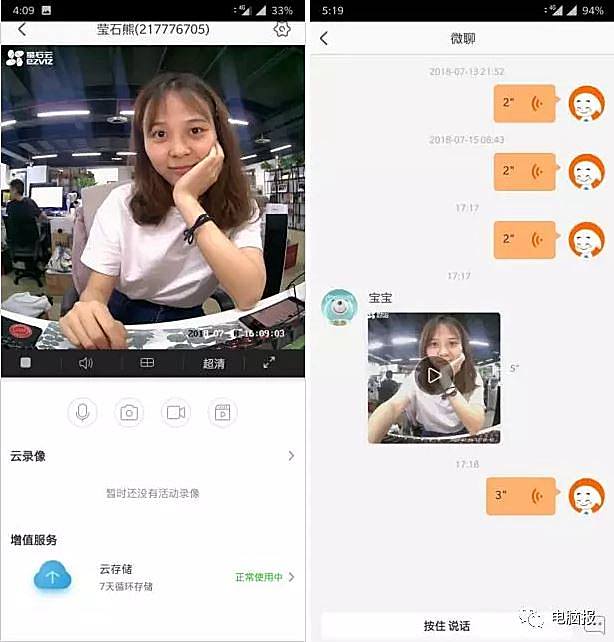
Task: Open the 云存储 cloud storage service
Action: (152, 577)
